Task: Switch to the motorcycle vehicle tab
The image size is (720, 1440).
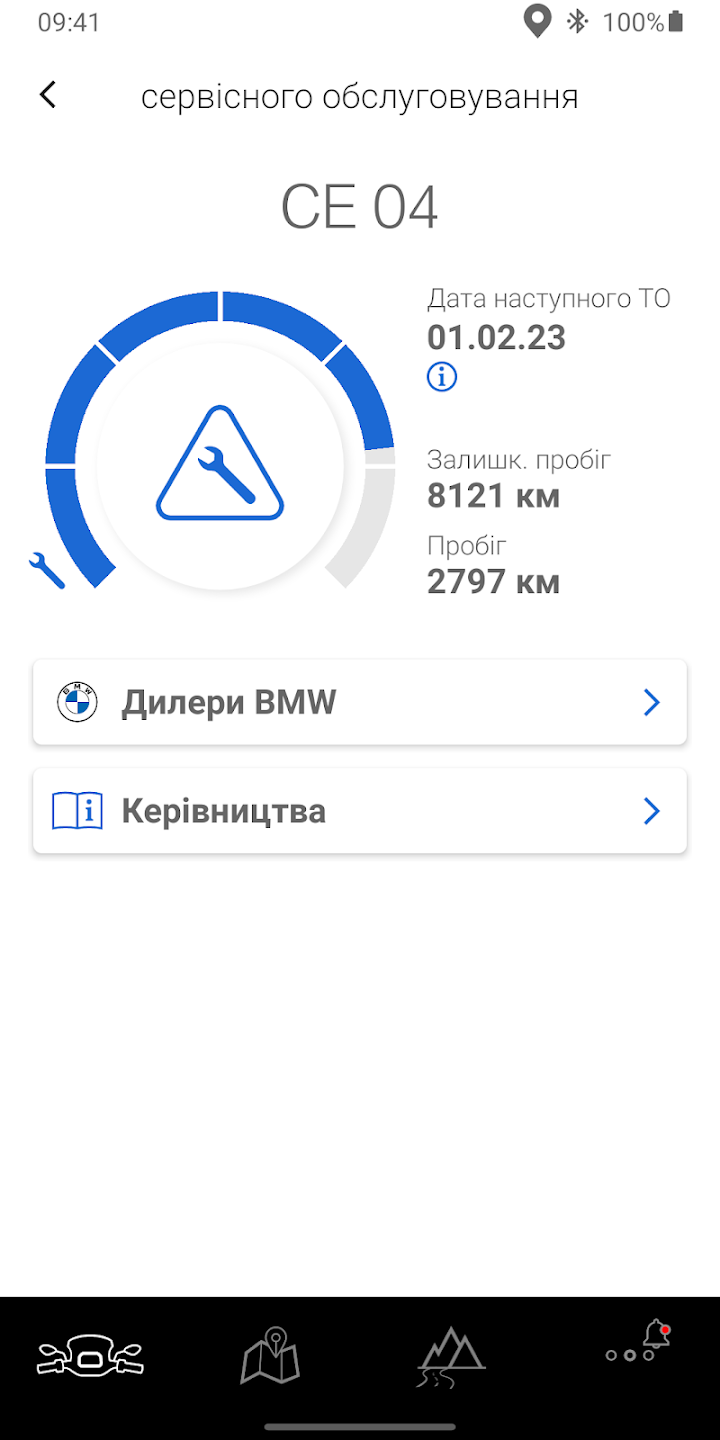Action: coord(90,1357)
